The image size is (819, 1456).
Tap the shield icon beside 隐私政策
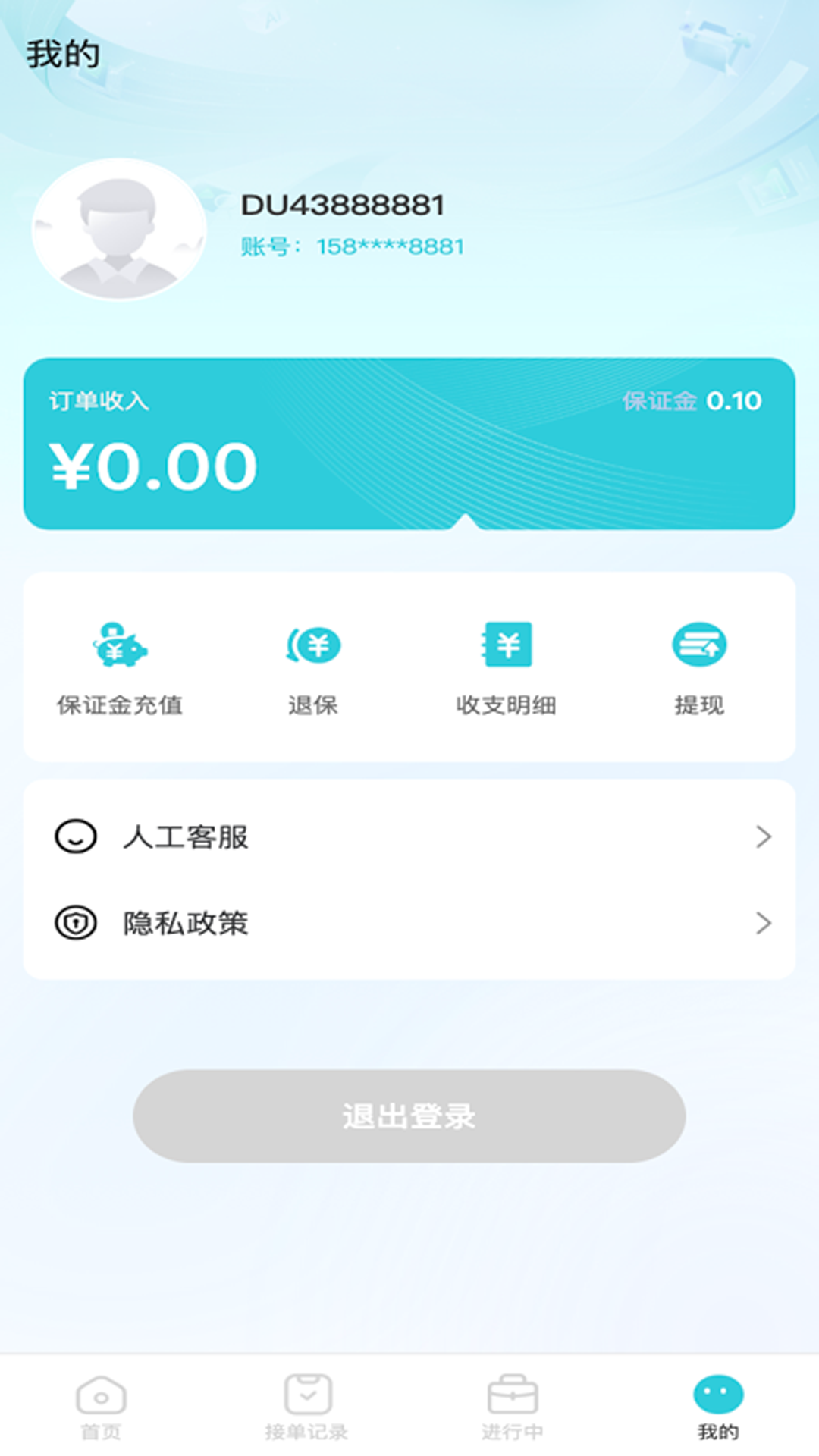pyautogui.click(x=74, y=922)
